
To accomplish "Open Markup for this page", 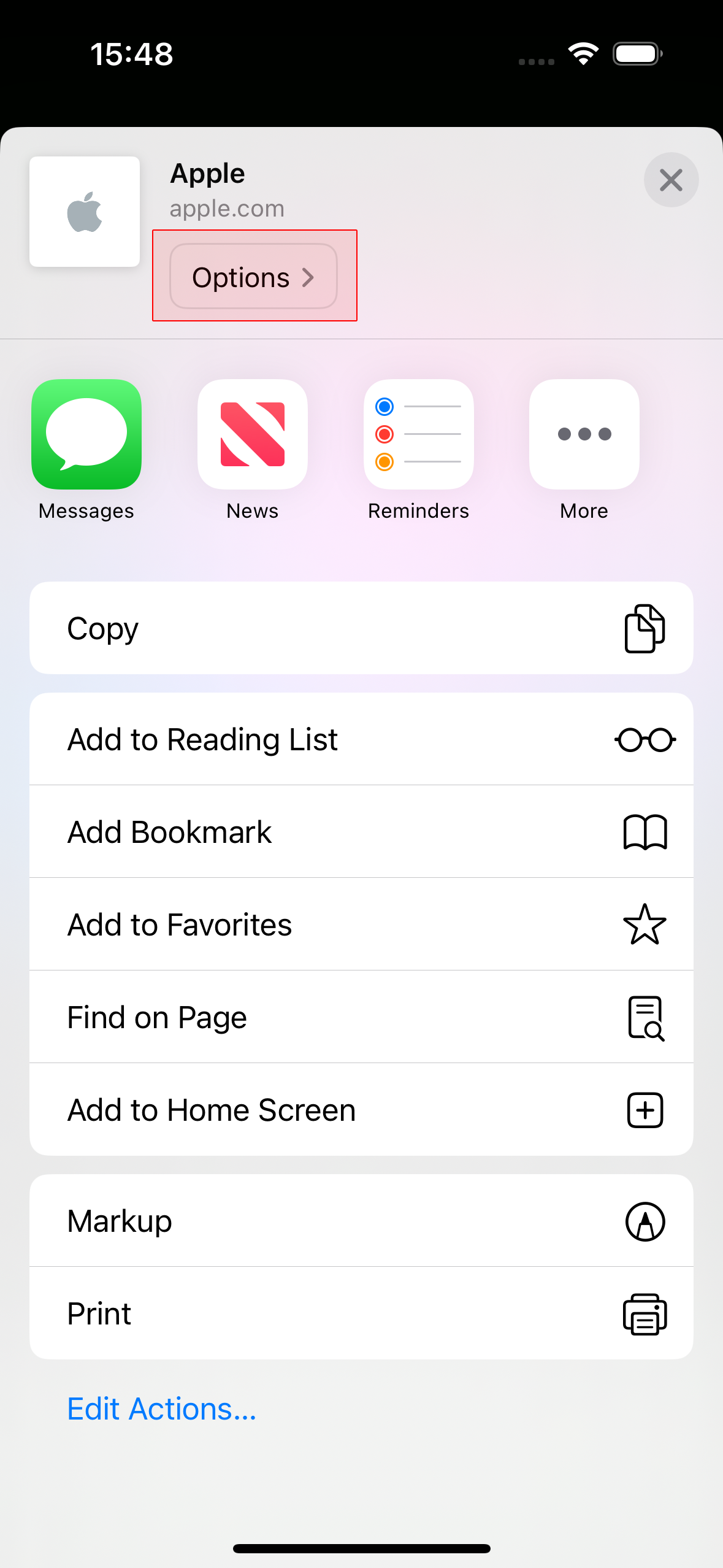I will click(x=361, y=1221).
